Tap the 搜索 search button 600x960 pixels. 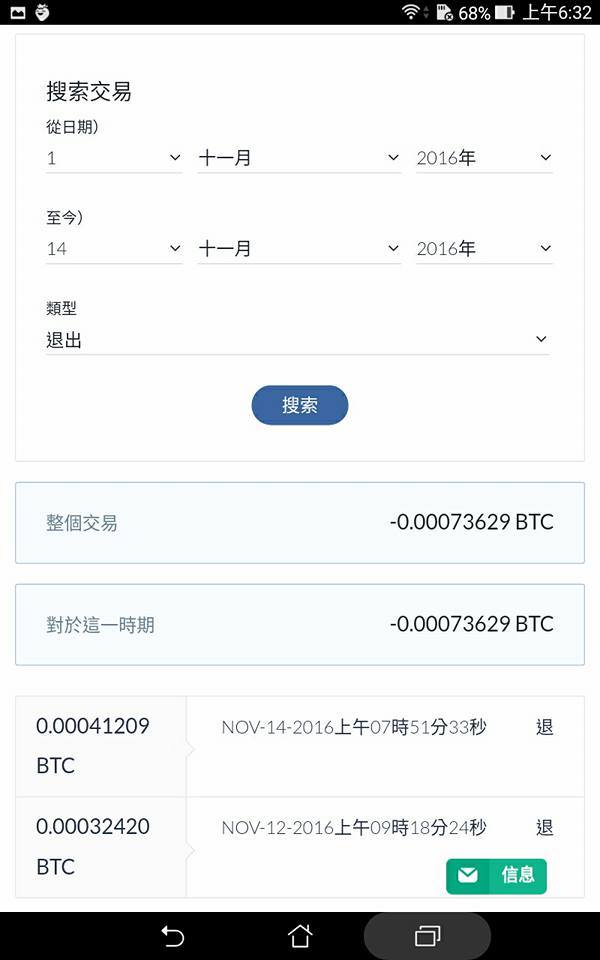[x=300, y=405]
